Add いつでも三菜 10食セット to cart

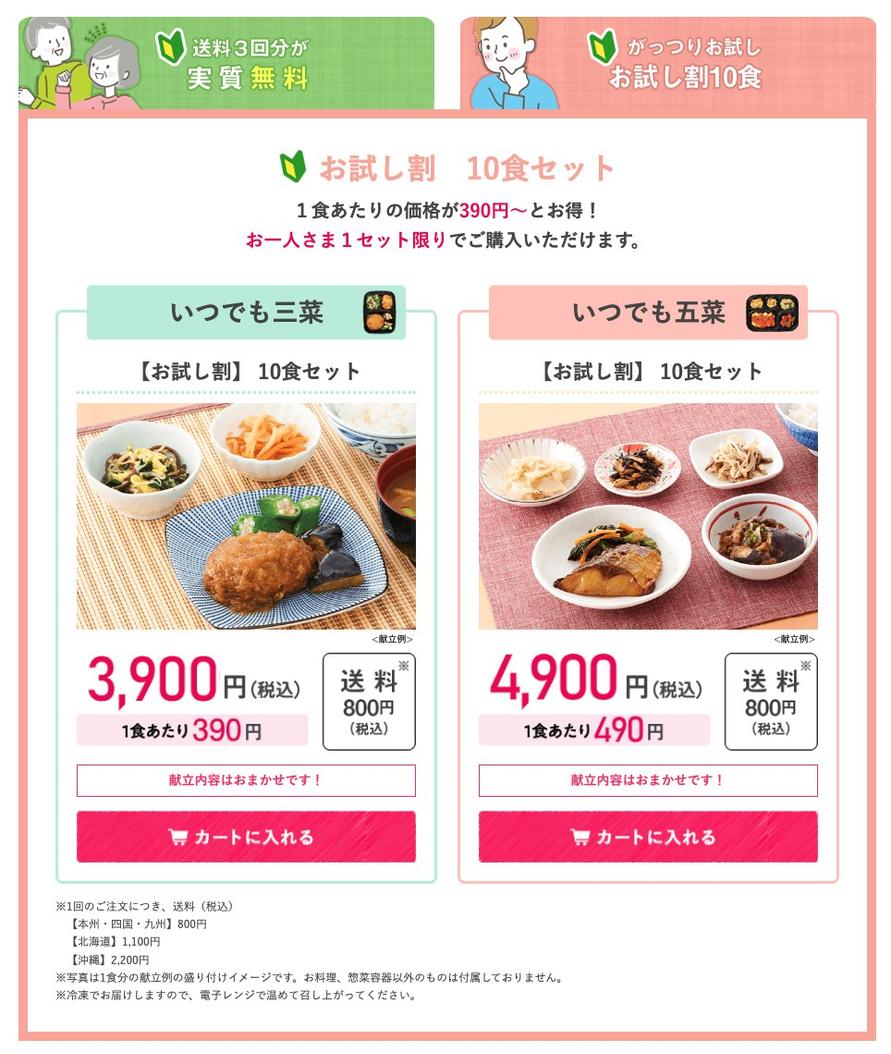click(246, 837)
